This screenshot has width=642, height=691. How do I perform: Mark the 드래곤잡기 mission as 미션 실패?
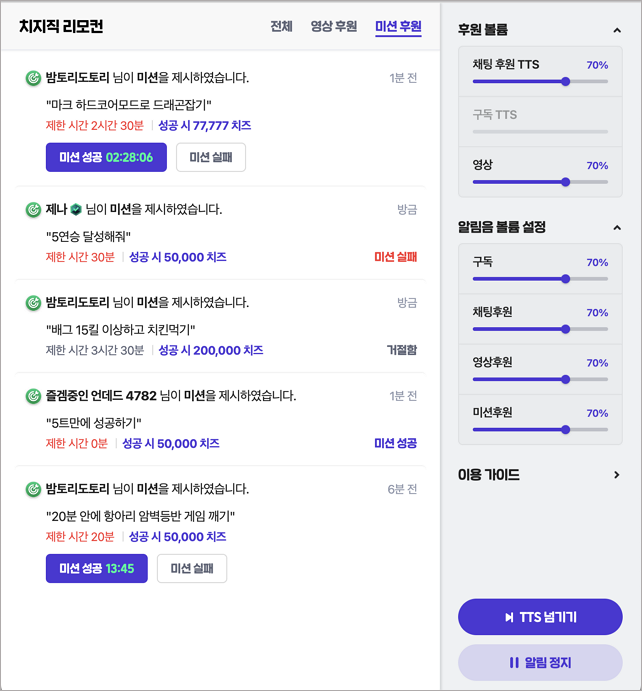(x=211, y=157)
